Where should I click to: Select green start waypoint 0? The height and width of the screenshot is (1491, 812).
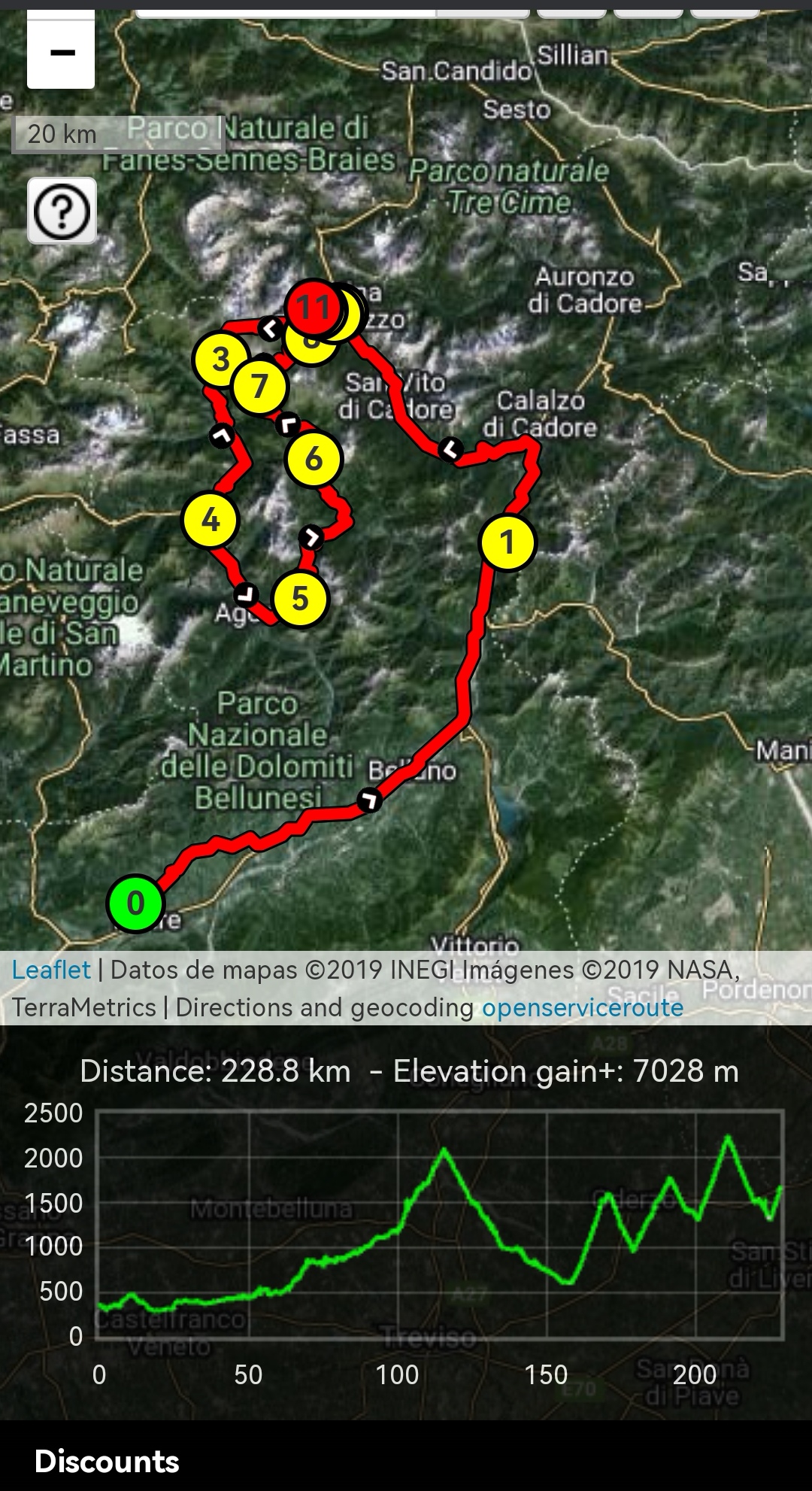(135, 903)
